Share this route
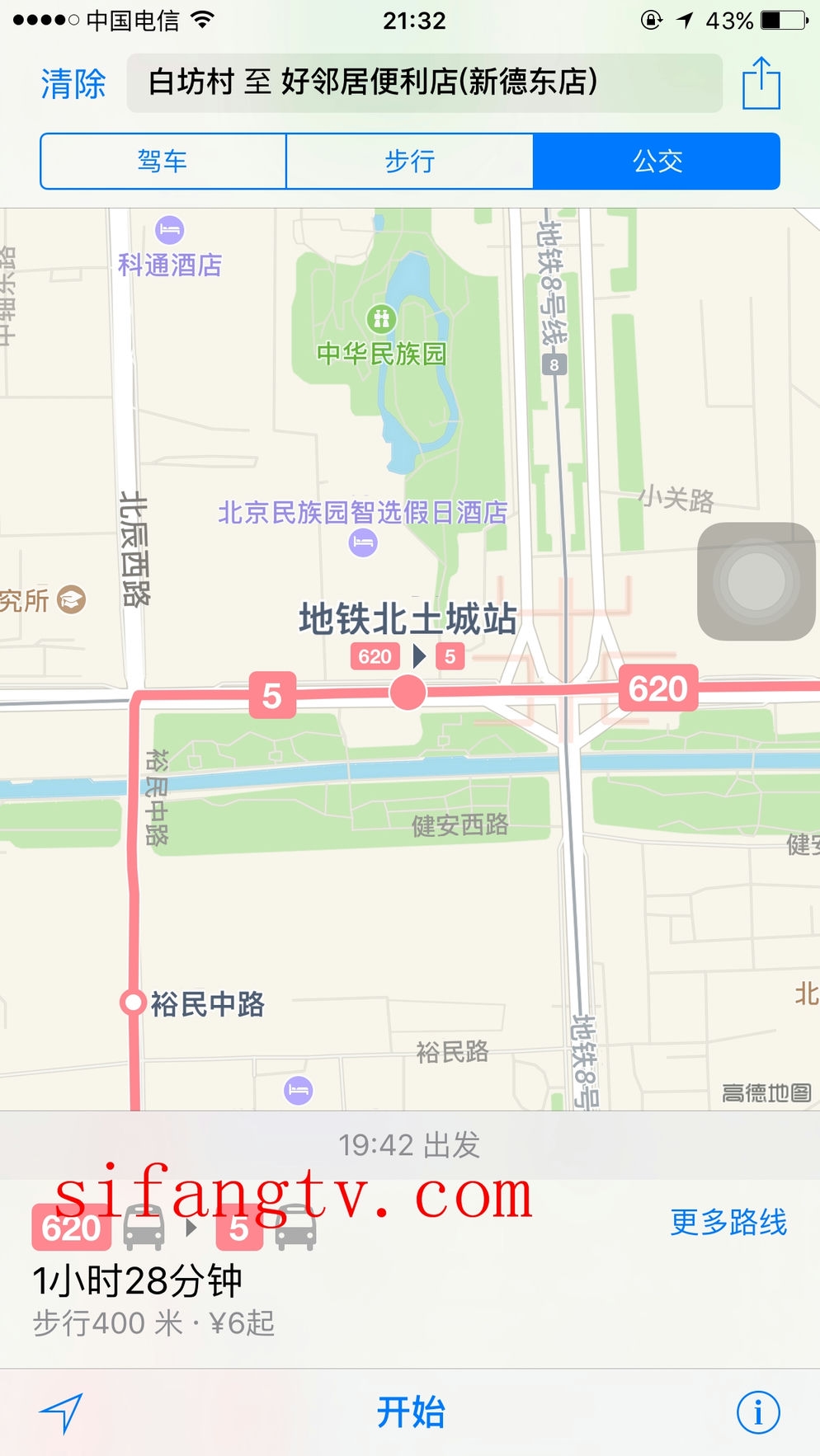Image resolution: width=820 pixels, height=1456 pixels. coord(761,83)
